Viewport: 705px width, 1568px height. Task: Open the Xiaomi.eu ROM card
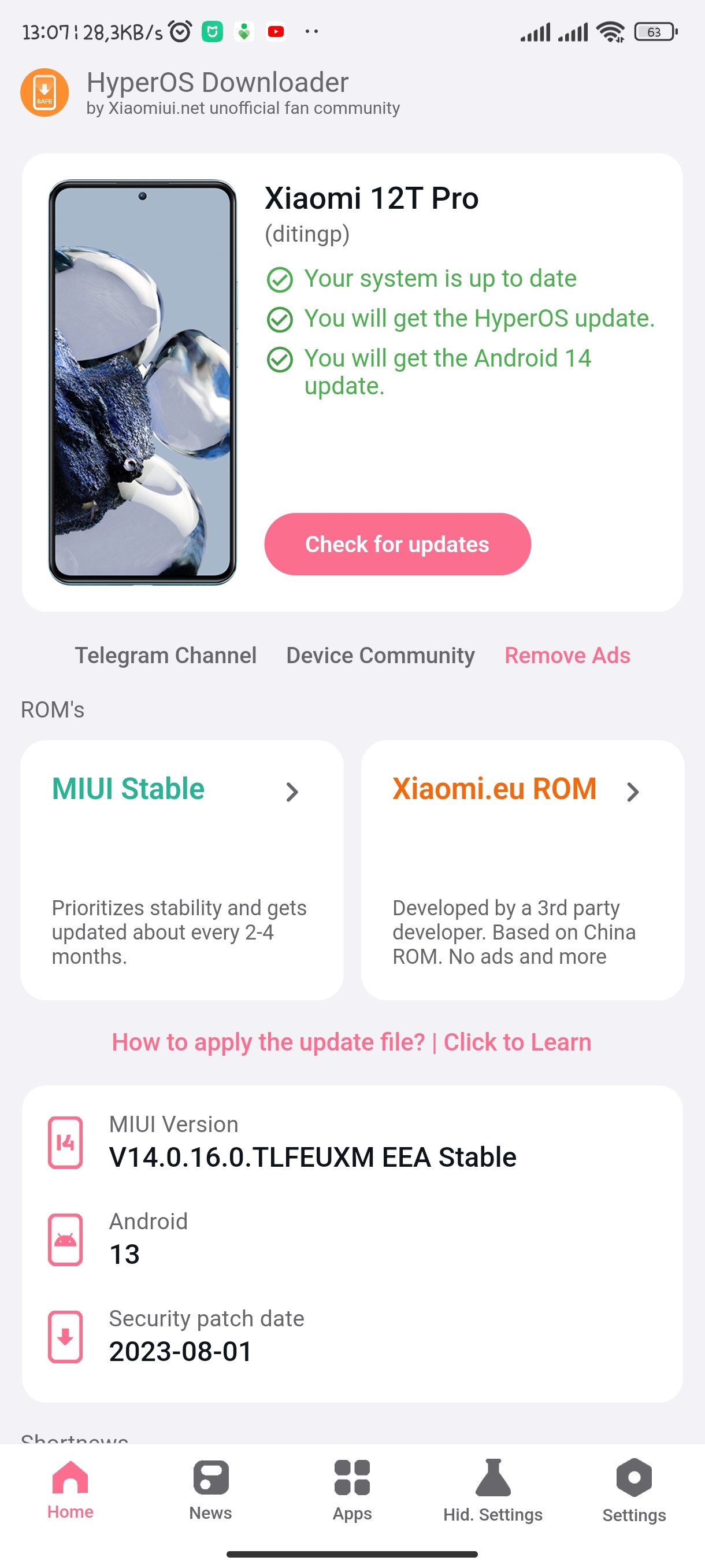coord(522,869)
